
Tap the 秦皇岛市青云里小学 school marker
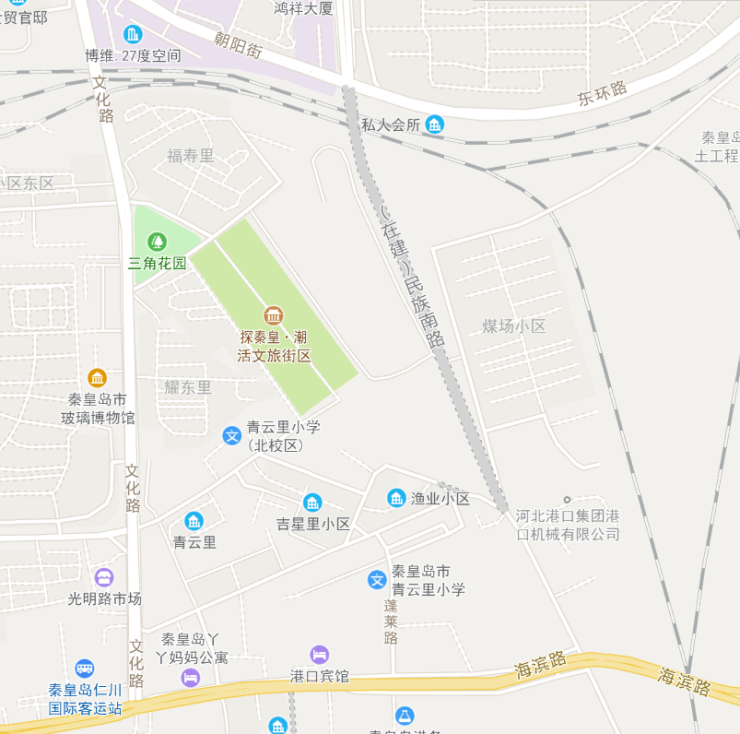pos(376,580)
